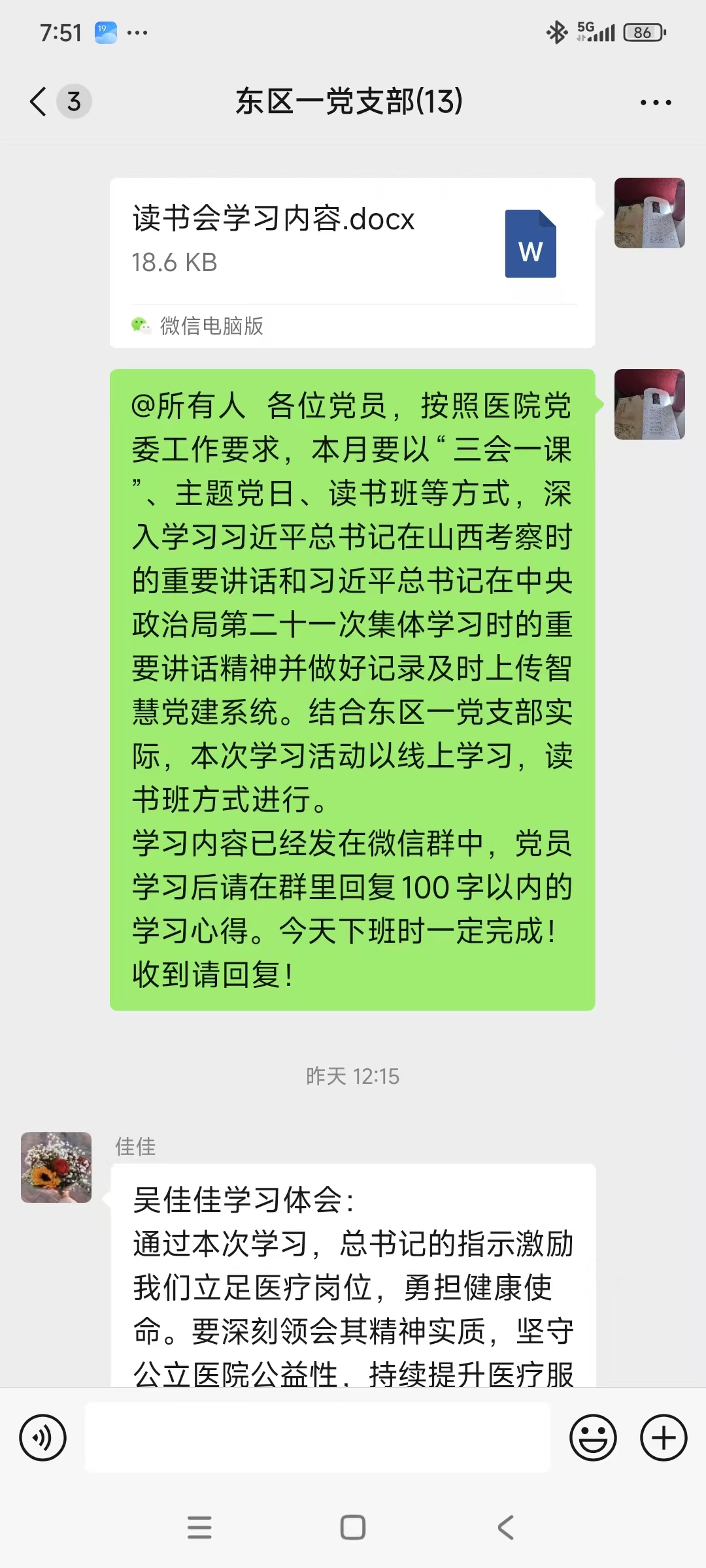Tap 佳佳's avatar to view profile
The width and height of the screenshot is (706, 1568).
[x=56, y=1168]
